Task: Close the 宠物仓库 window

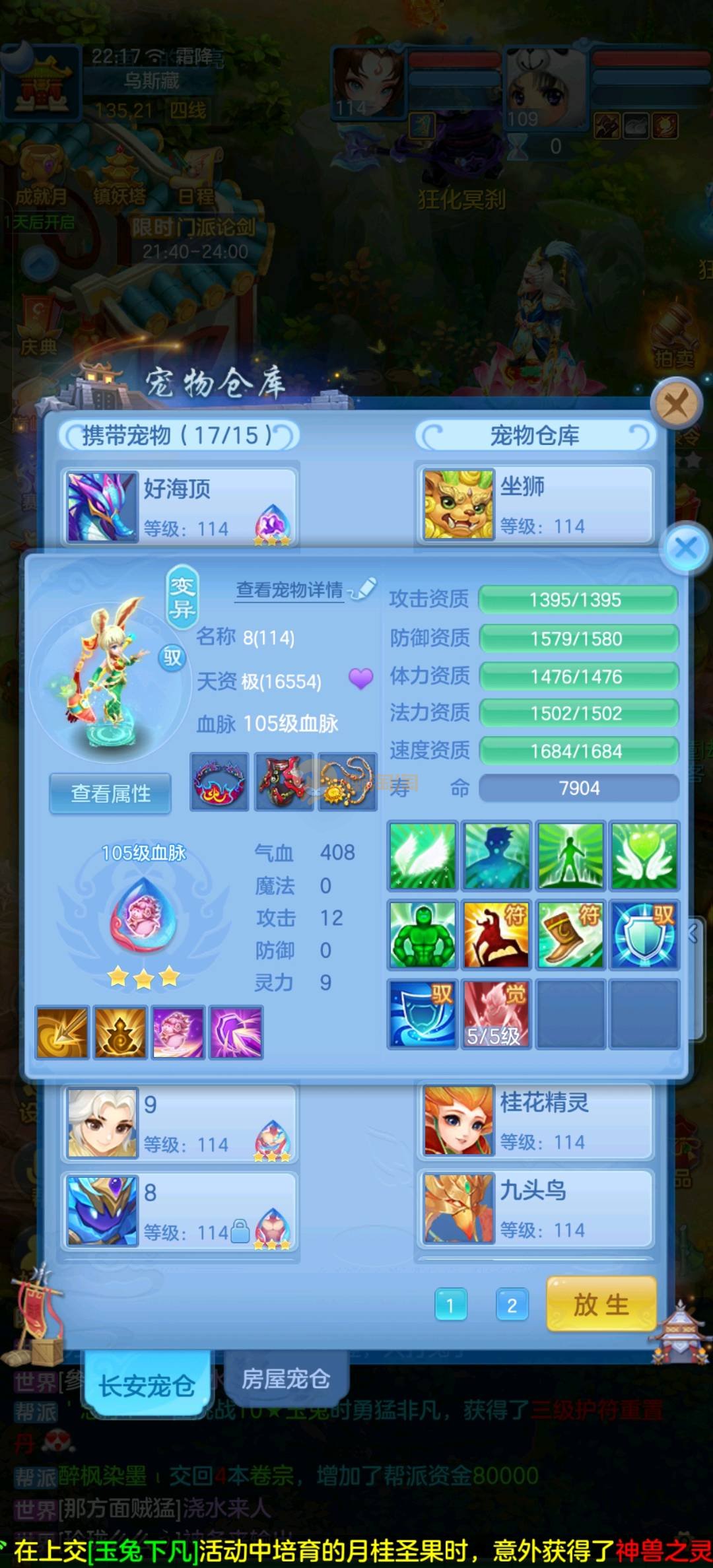Action: tap(675, 403)
